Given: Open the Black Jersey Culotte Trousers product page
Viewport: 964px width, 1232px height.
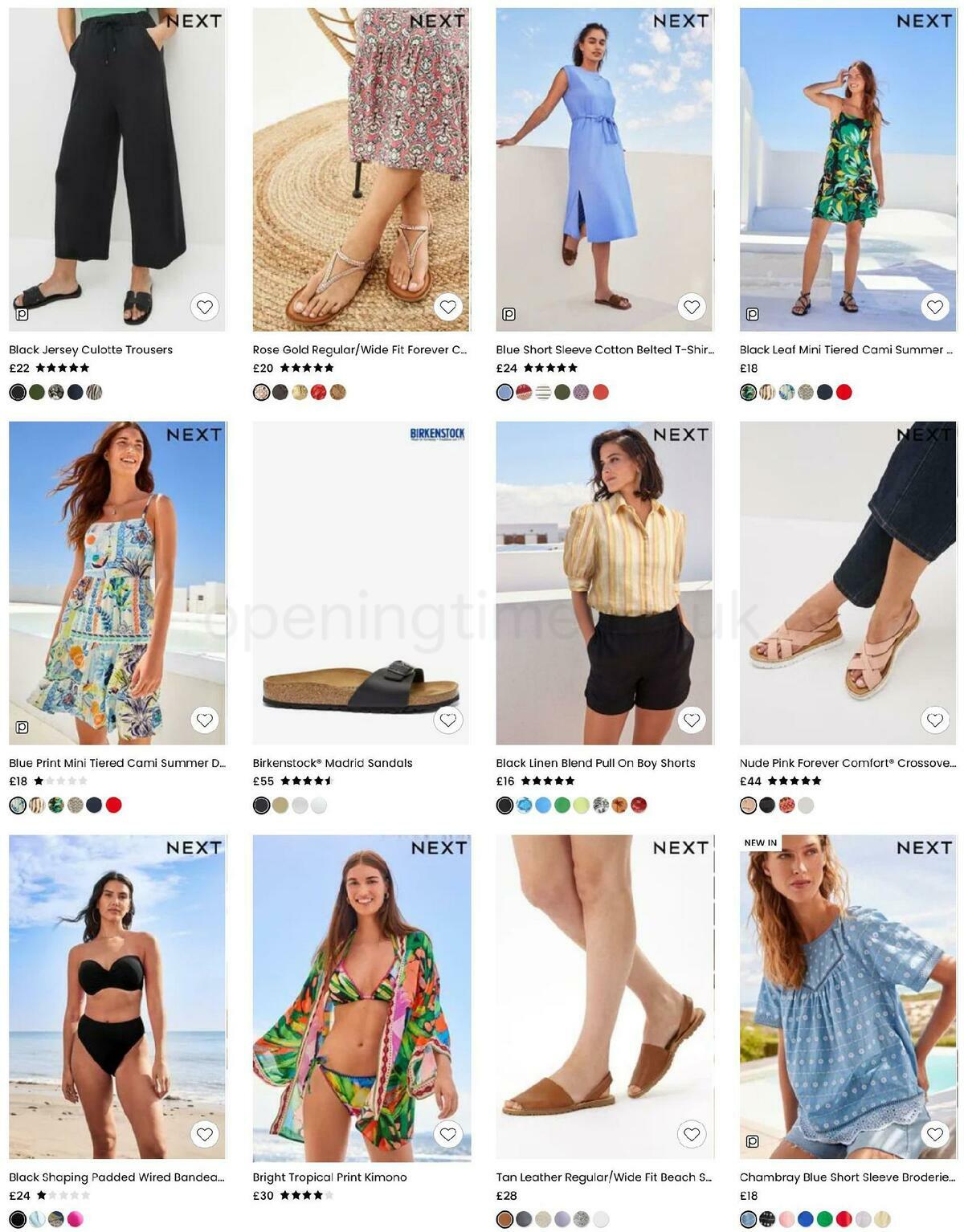Looking at the screenshot, I should tap(90, 349).
